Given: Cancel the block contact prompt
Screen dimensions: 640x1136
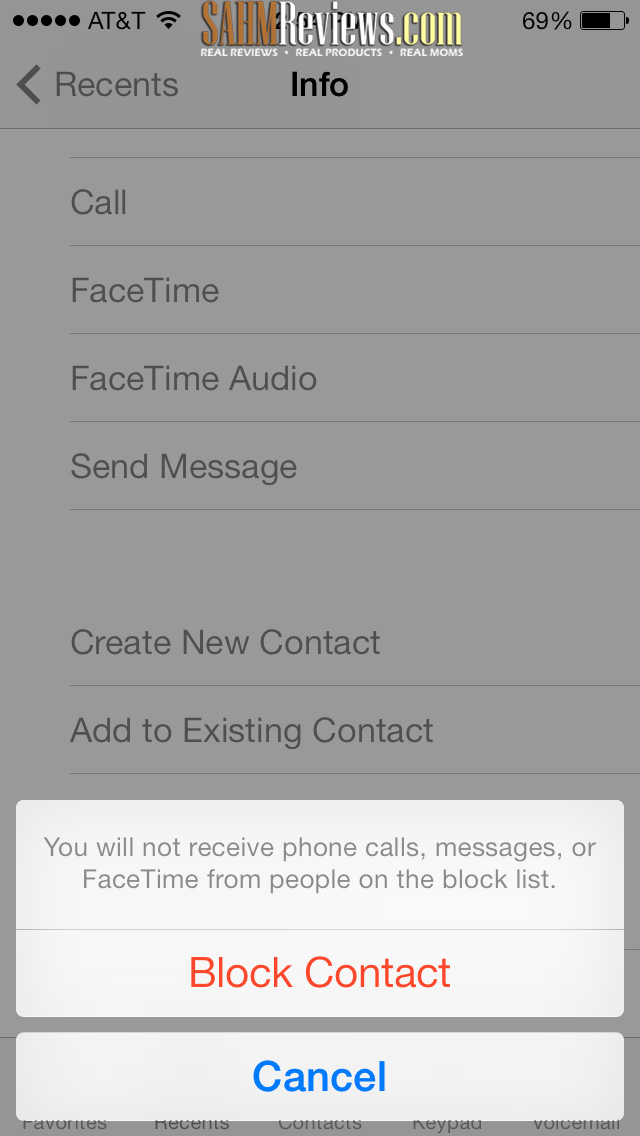Looking at the screenshot, I should 320,1076.
